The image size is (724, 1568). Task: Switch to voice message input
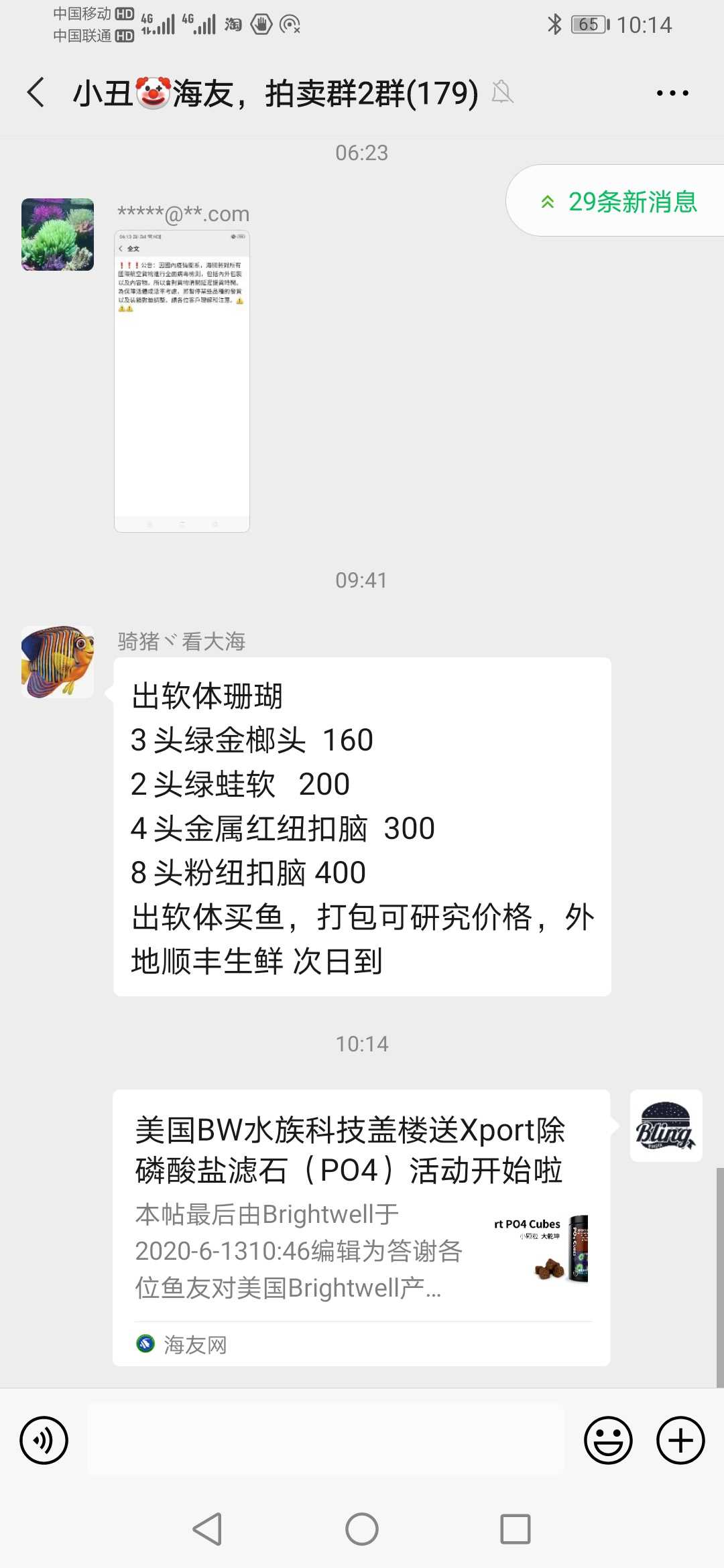click(44, 1440)
